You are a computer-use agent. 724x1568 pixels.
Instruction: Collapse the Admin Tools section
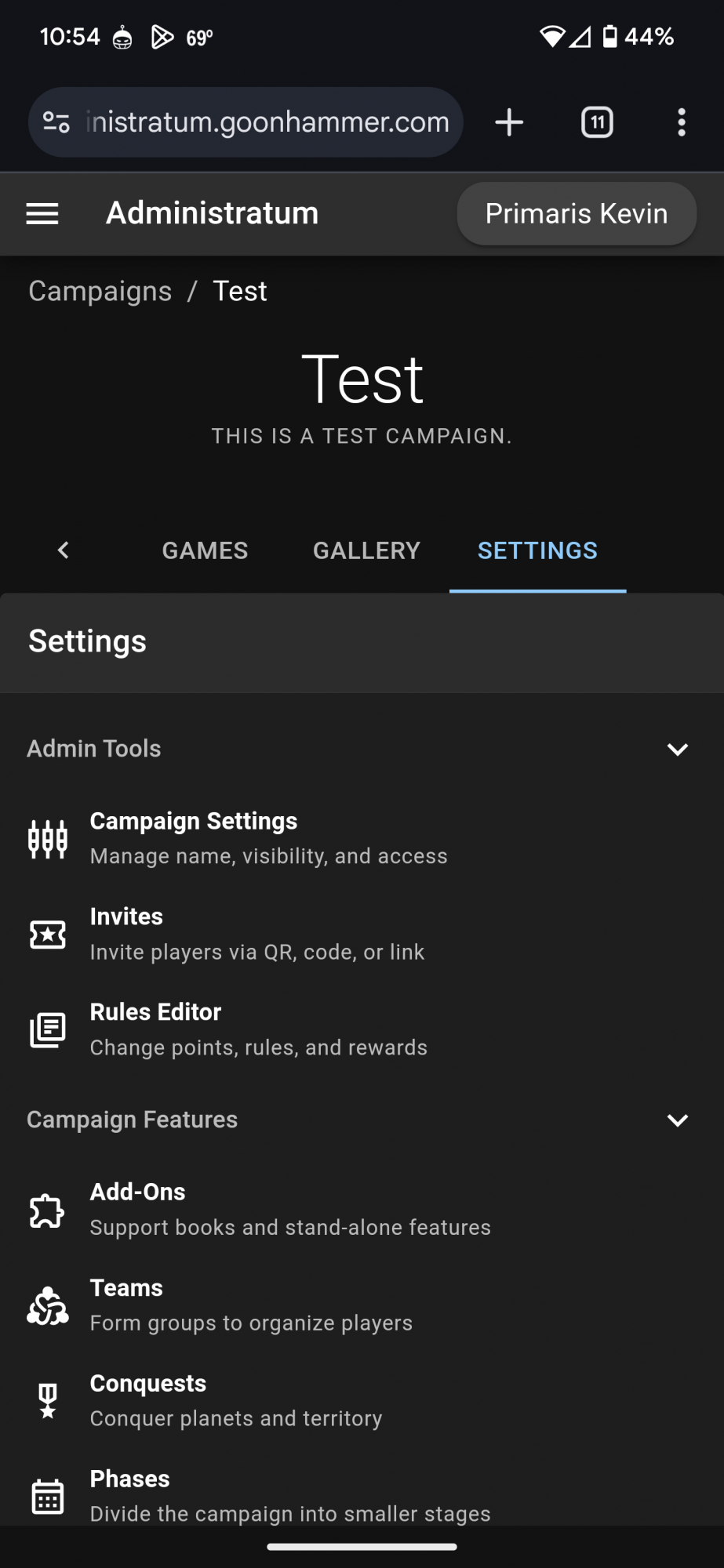point(677,749)
